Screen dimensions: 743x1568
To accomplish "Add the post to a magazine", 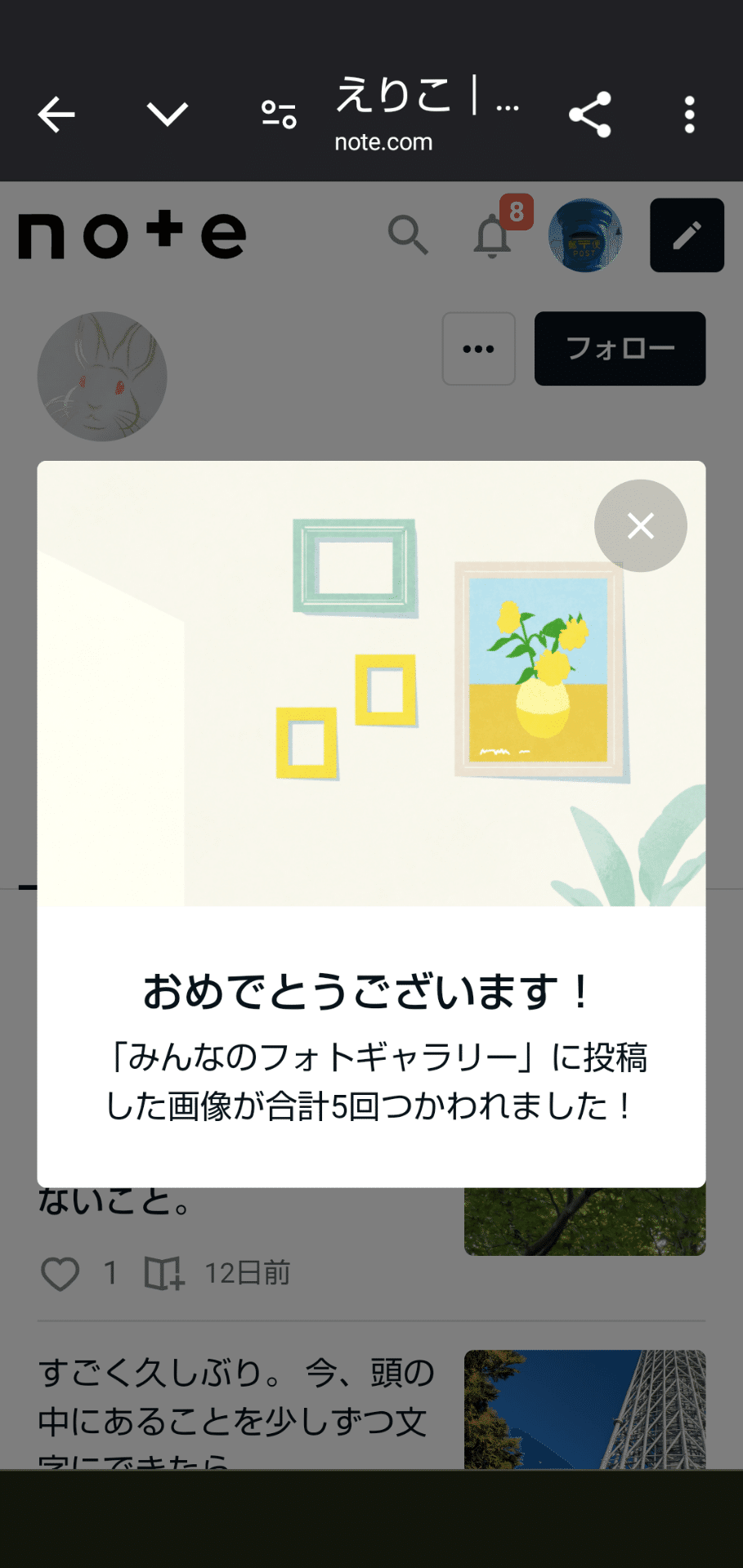I will point(165,1272).
